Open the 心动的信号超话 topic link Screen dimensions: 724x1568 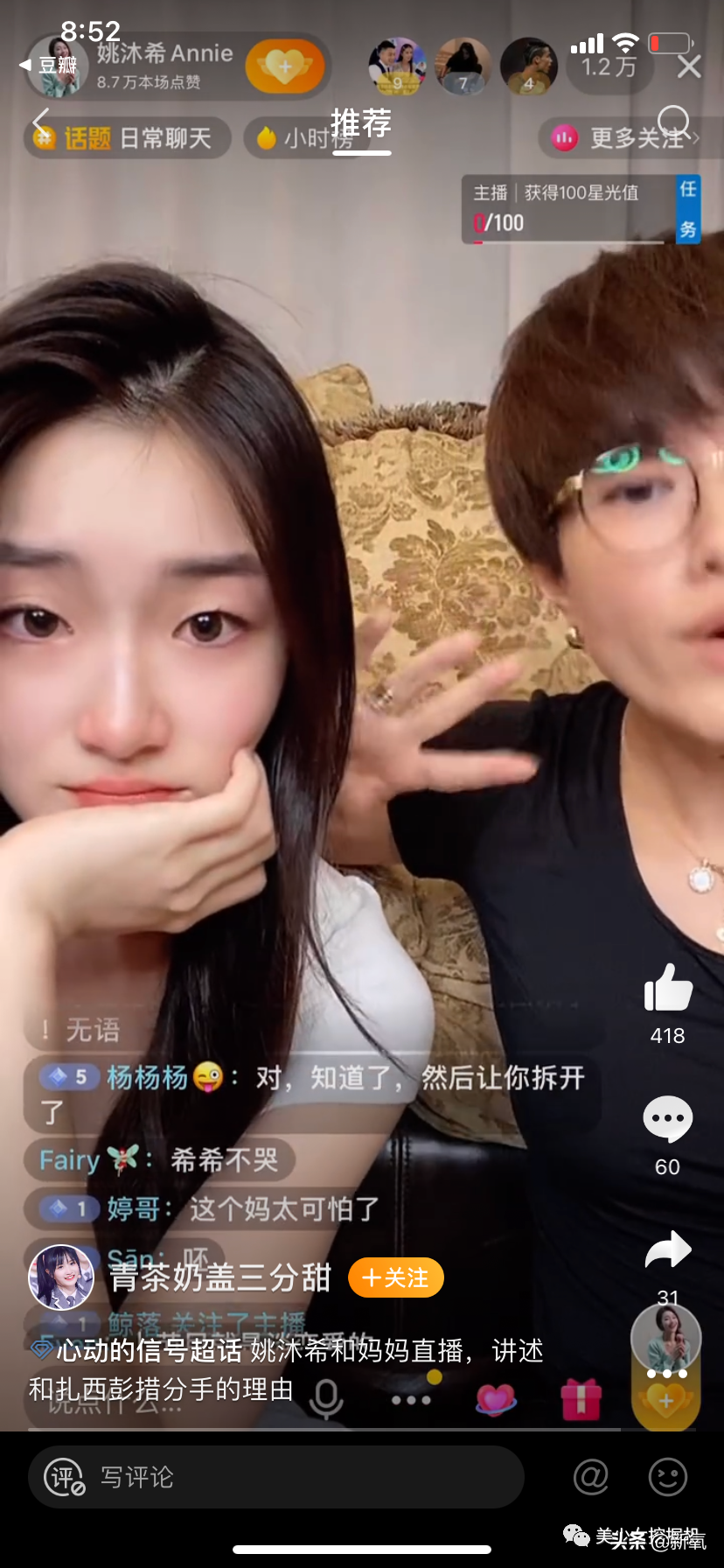point(149,1351)
